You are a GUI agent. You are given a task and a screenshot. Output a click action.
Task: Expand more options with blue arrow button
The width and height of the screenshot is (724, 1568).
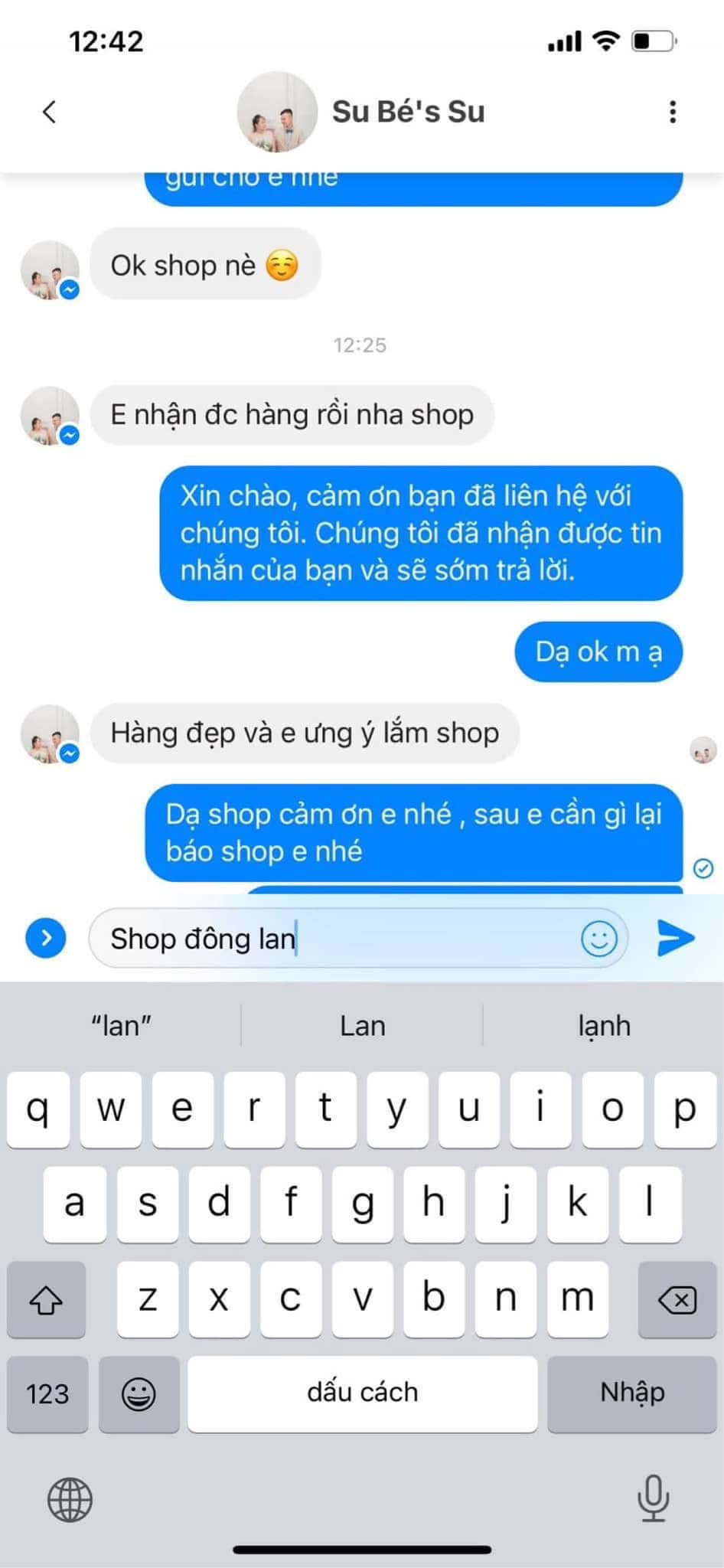(46, 938)
